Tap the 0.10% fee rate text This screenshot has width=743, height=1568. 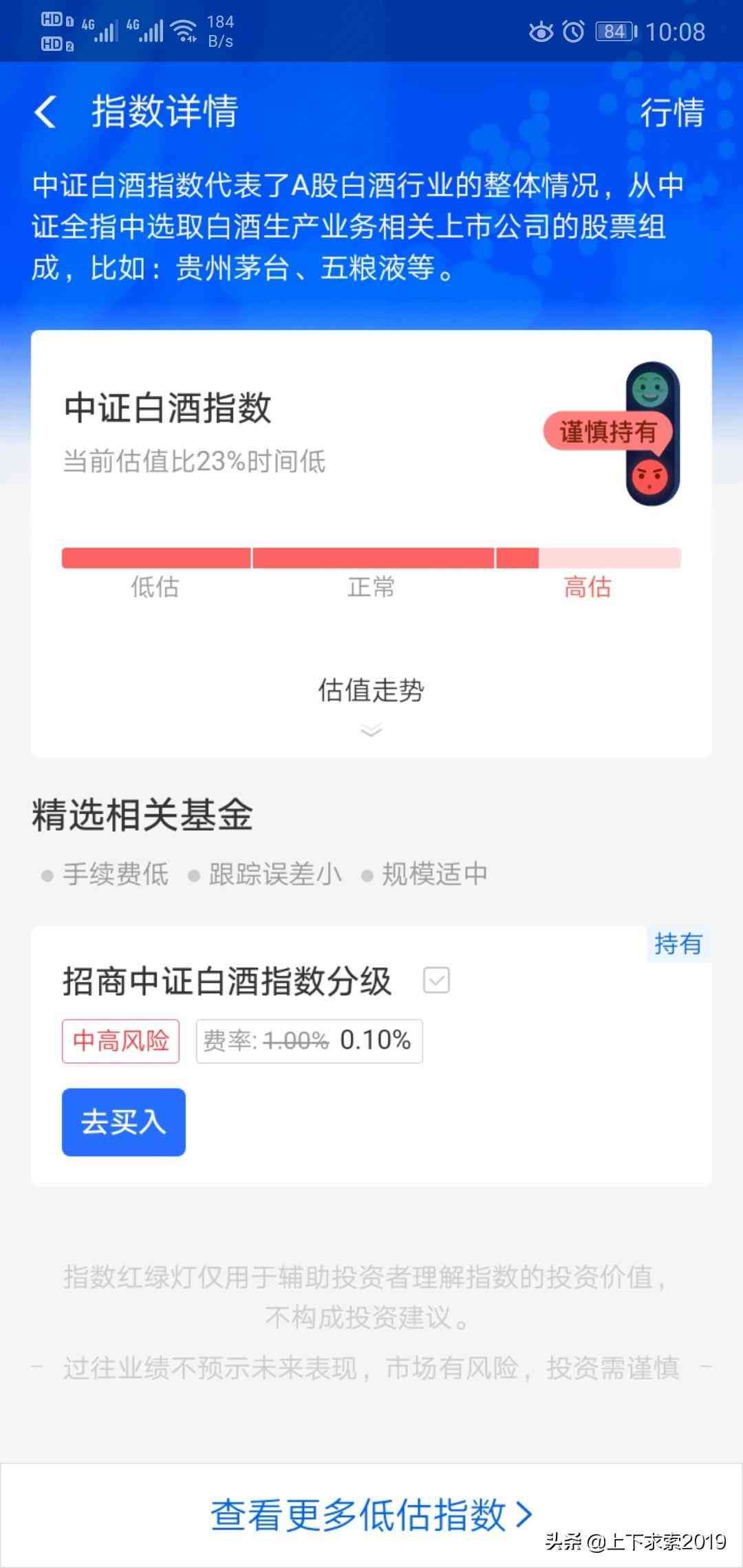click(x=376, y=1041)
